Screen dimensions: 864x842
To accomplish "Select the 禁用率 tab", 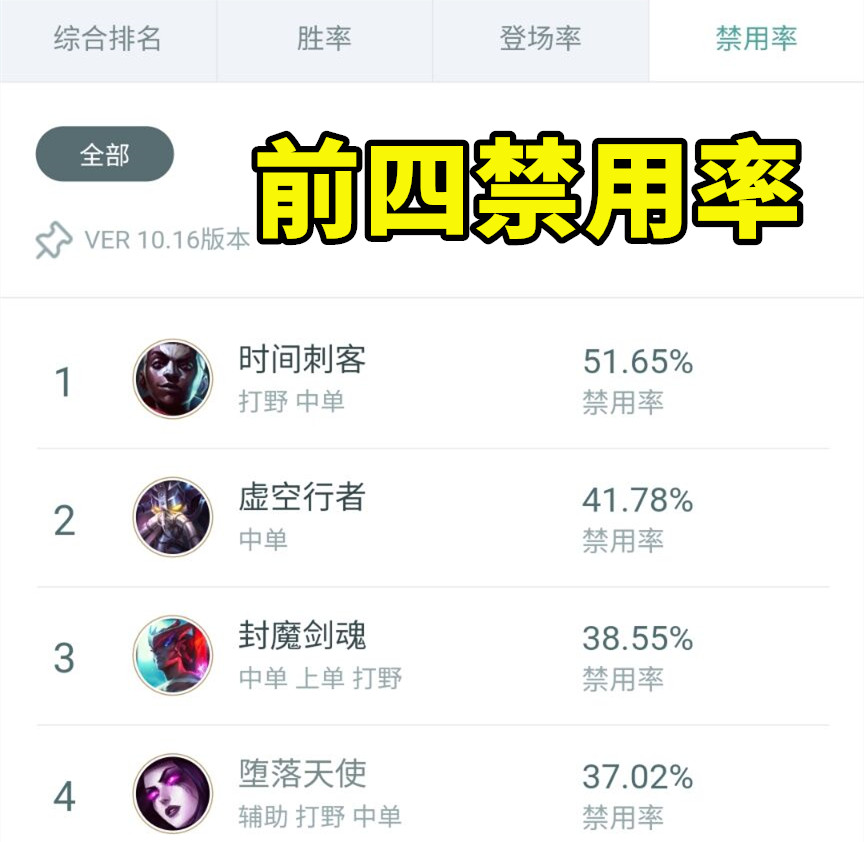I will 756,40.
